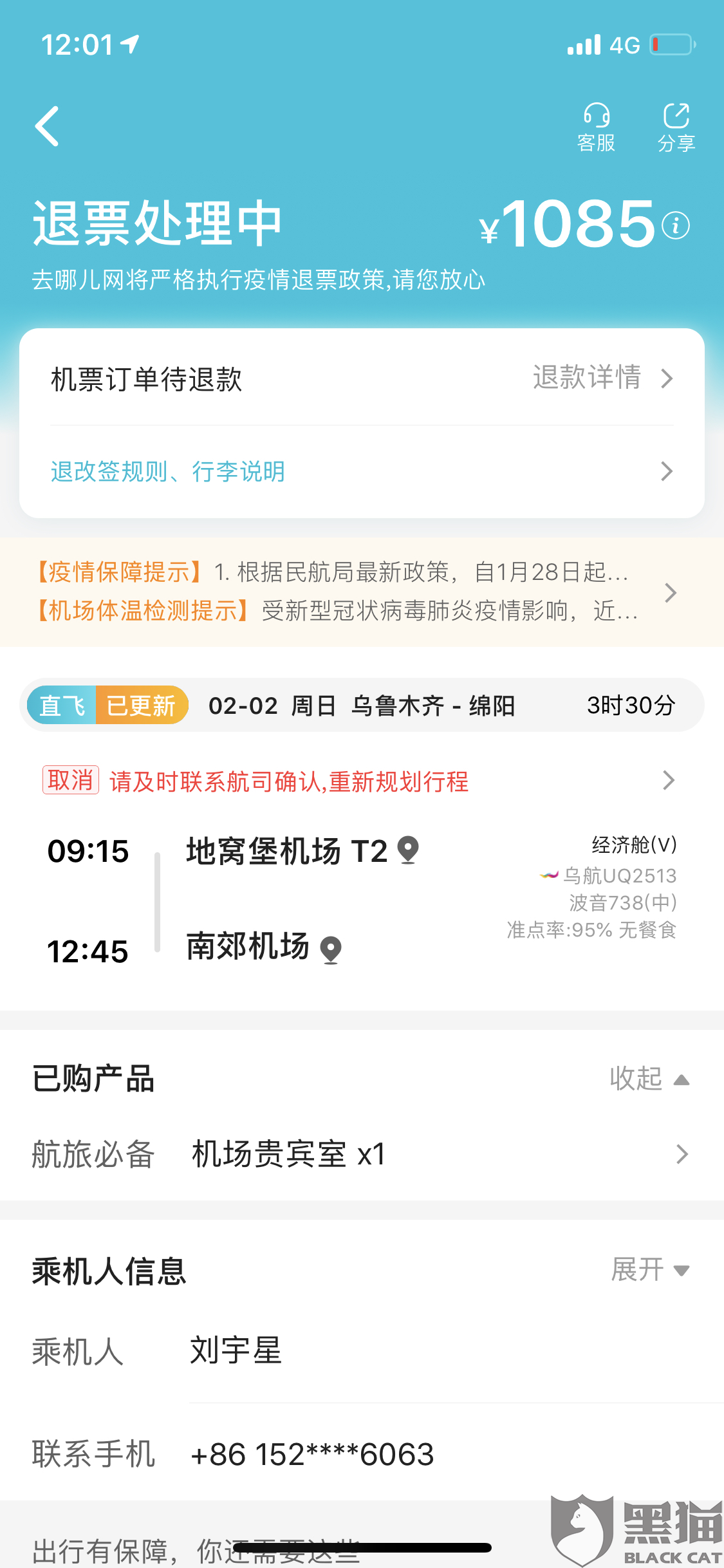
Task: Contact customer service (客服)
Action: (596, 127)
